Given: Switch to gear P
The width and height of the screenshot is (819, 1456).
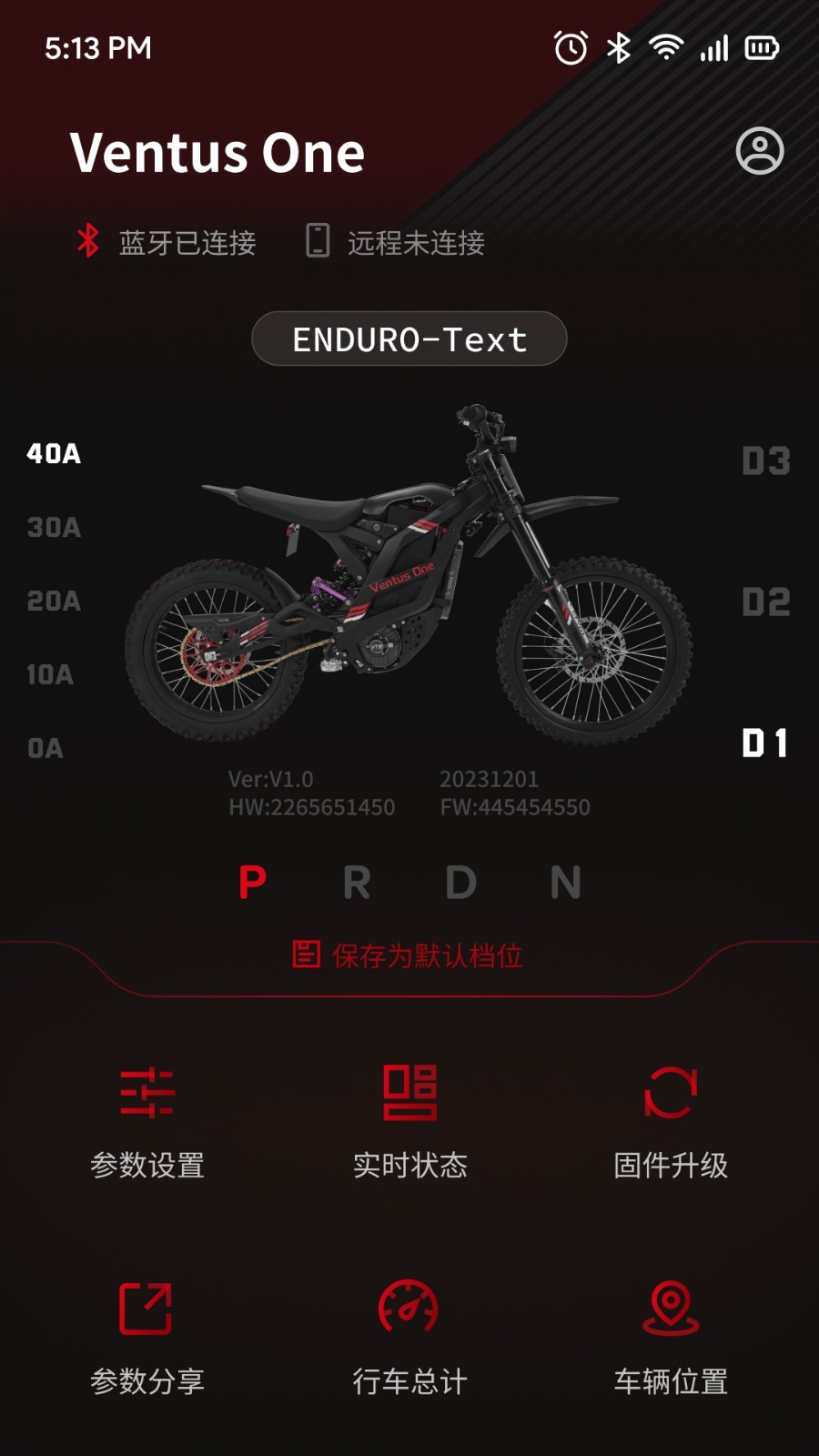Looking at the screenshot, I should click(x=252, y=882).
